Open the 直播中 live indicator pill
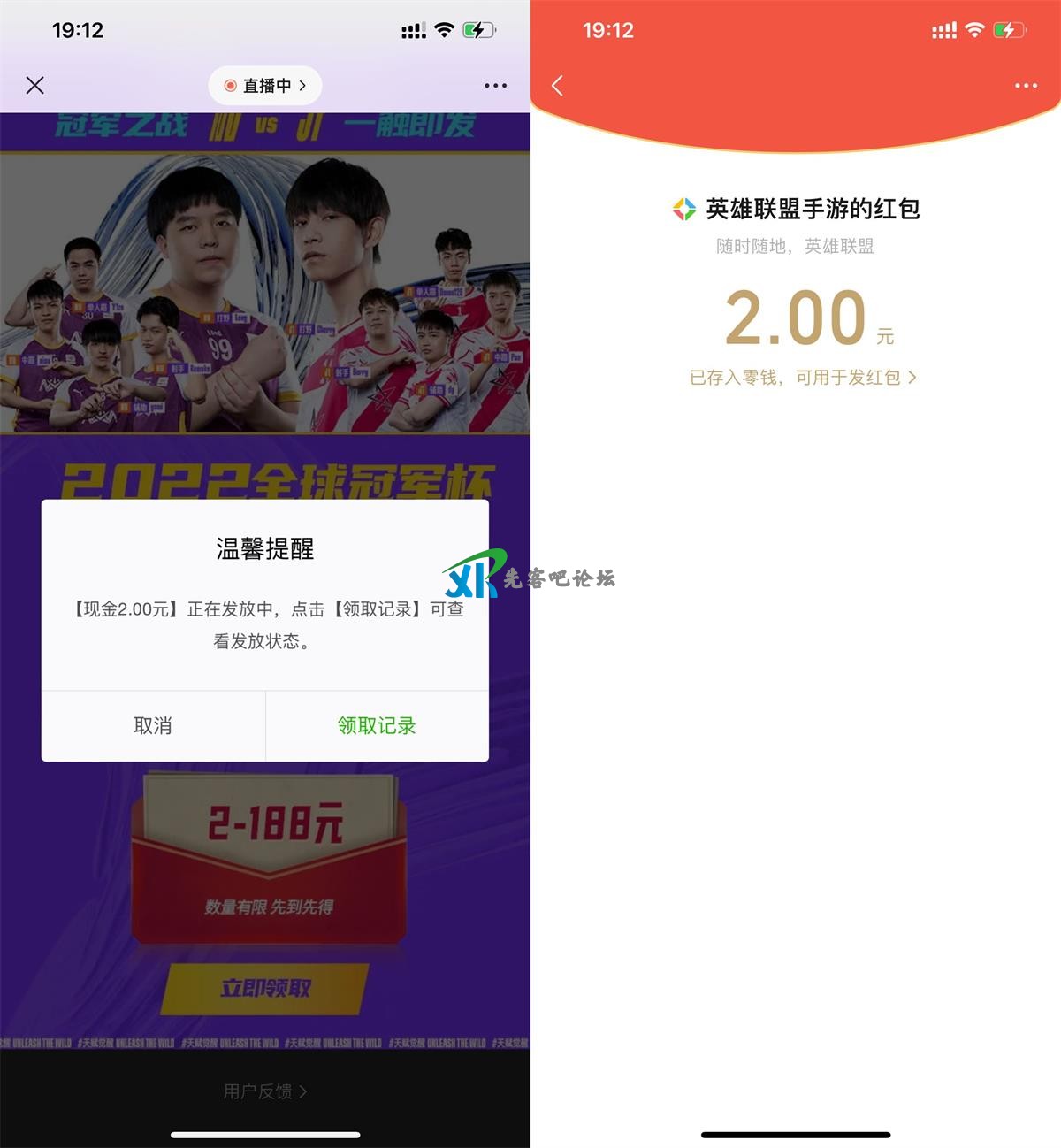This screenshot has height=1148, width=1061. [265, 86]
